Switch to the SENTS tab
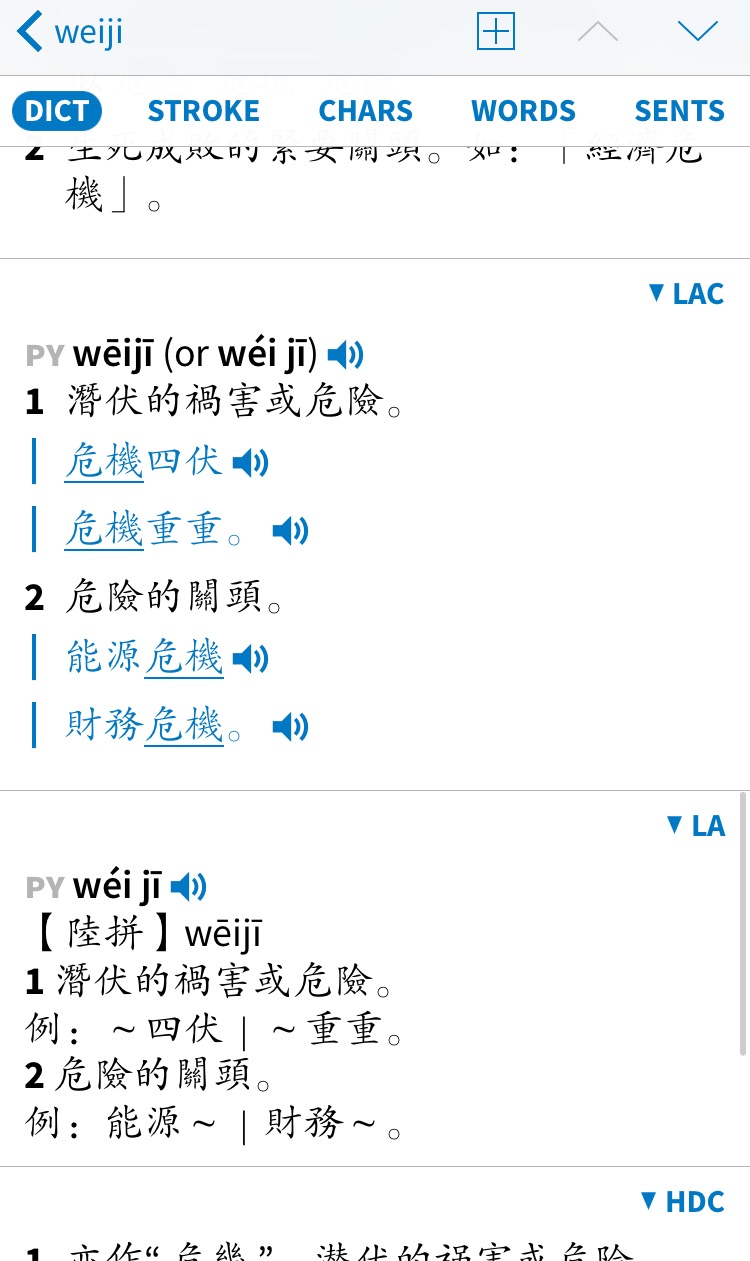750x1261 pixels. pos(680,110)
